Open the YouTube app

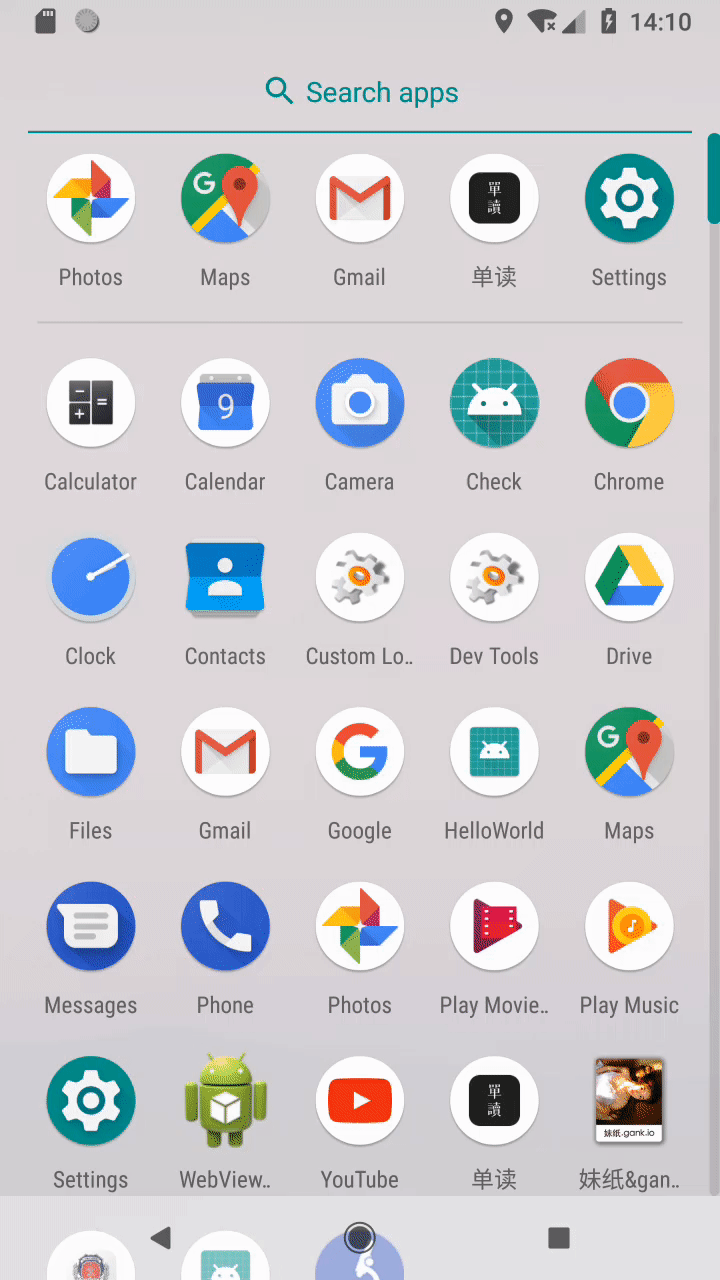[x=360, y=1101]
